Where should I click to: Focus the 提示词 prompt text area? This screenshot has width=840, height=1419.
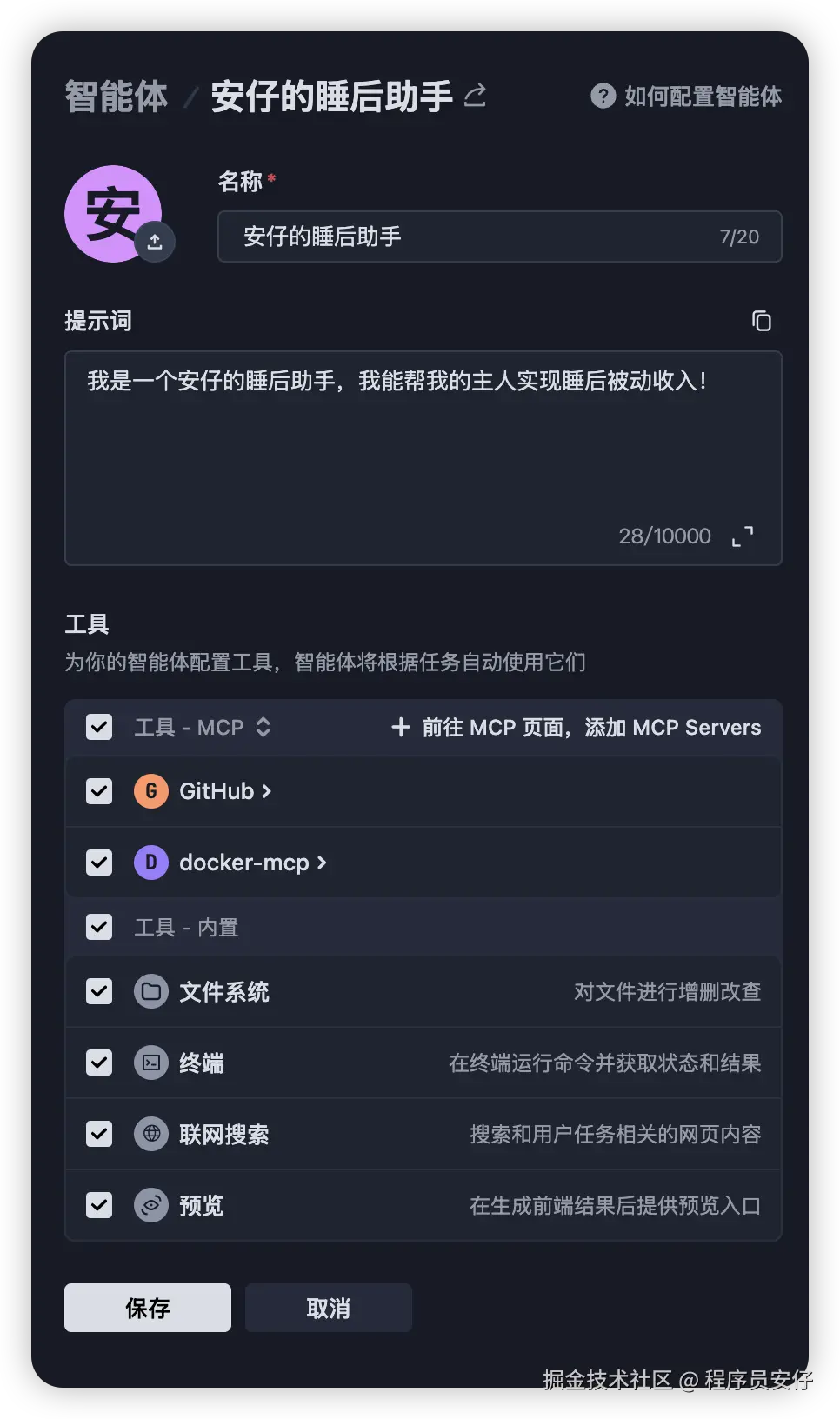[x=423, y=443]
